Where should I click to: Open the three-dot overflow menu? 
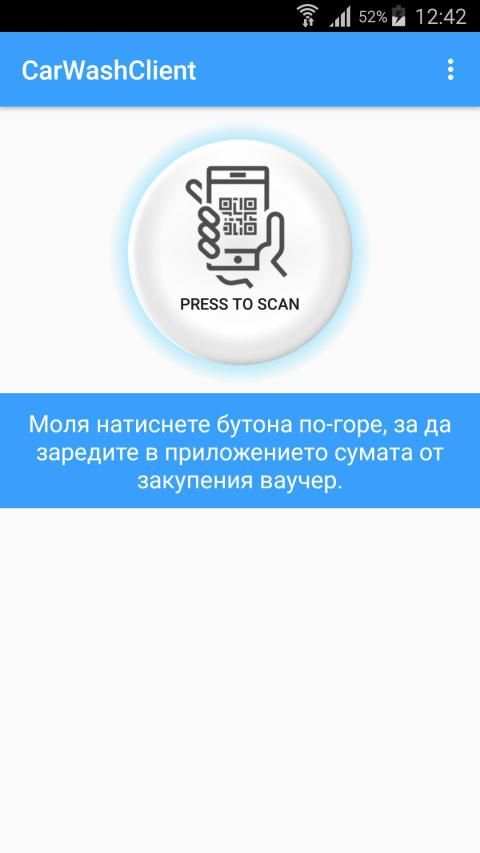[450, 70]
